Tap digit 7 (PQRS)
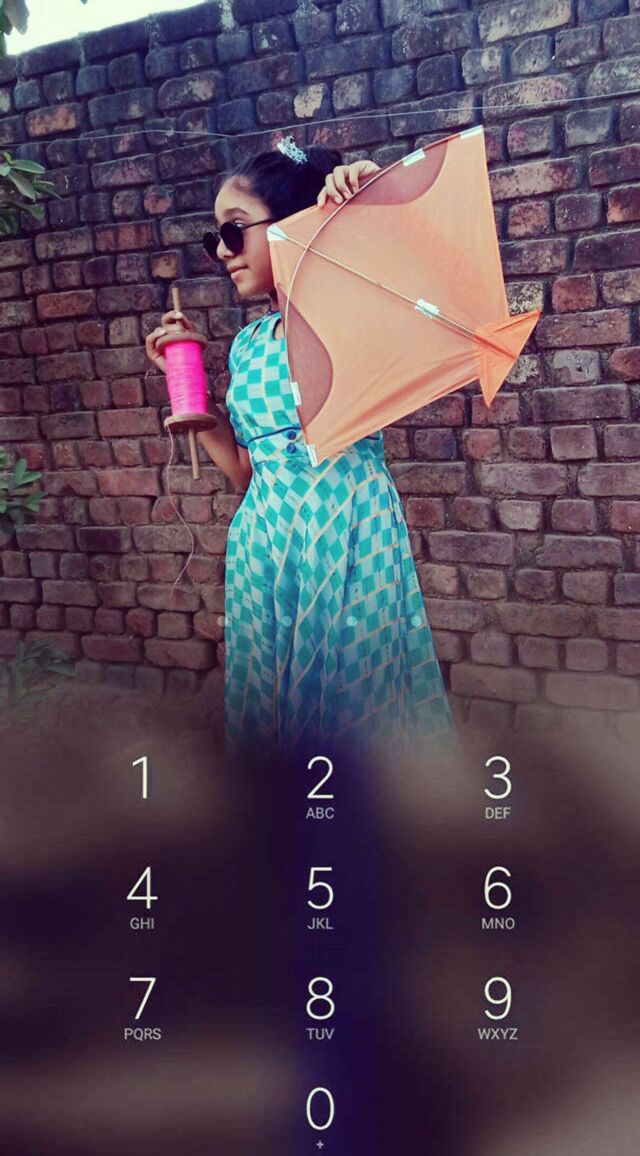Screen dimensions: 640x1156 [x=142, y=1006]
